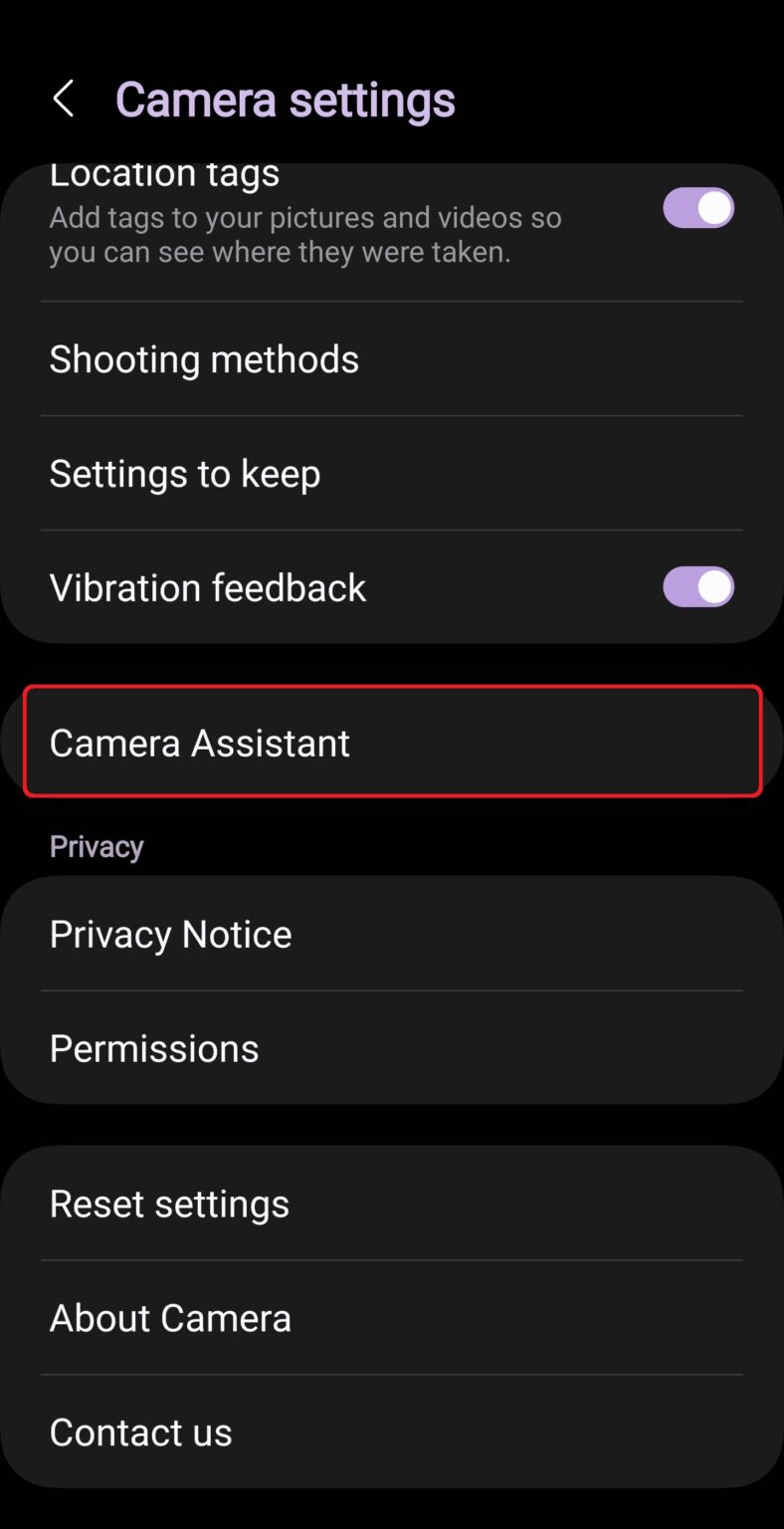Re-enable the Vibration feedback switch

click(x=698, y=587)
